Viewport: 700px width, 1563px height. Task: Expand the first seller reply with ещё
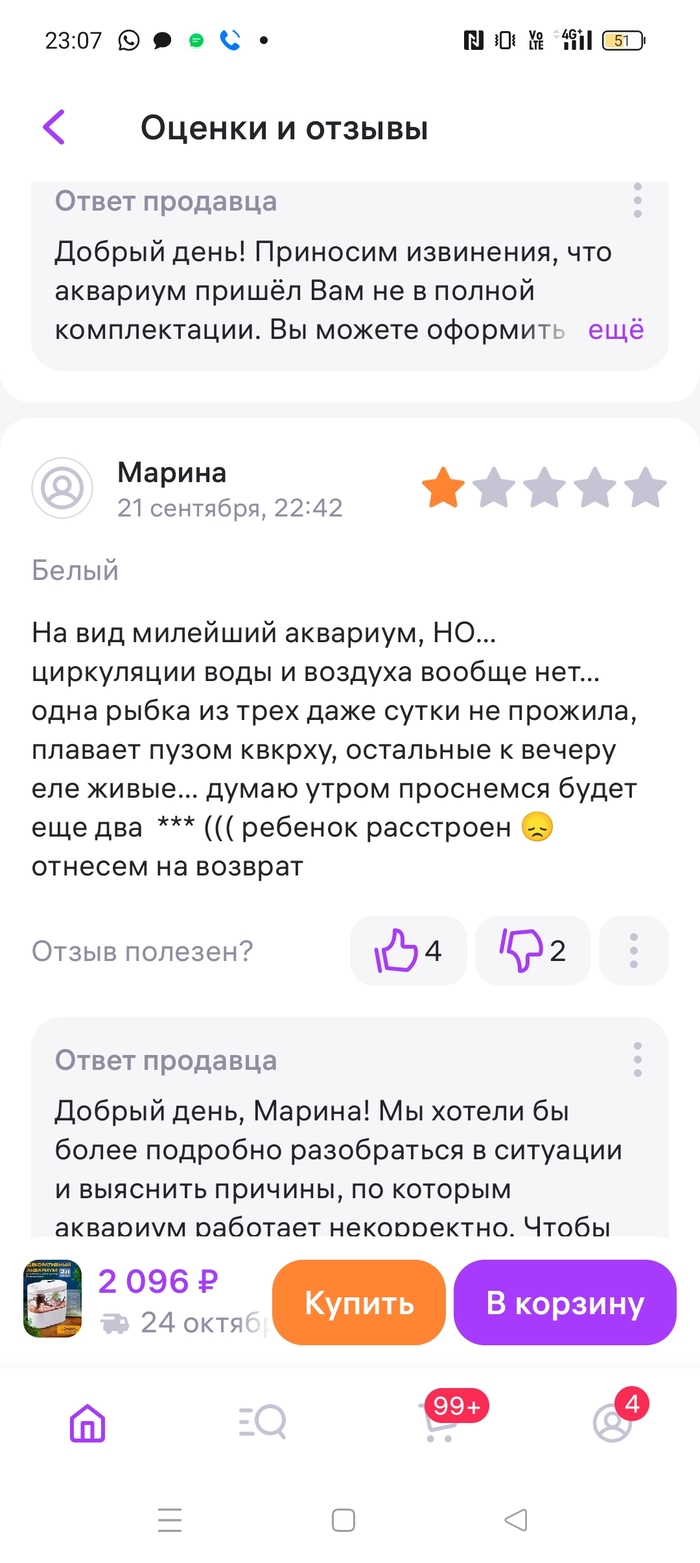615,330
